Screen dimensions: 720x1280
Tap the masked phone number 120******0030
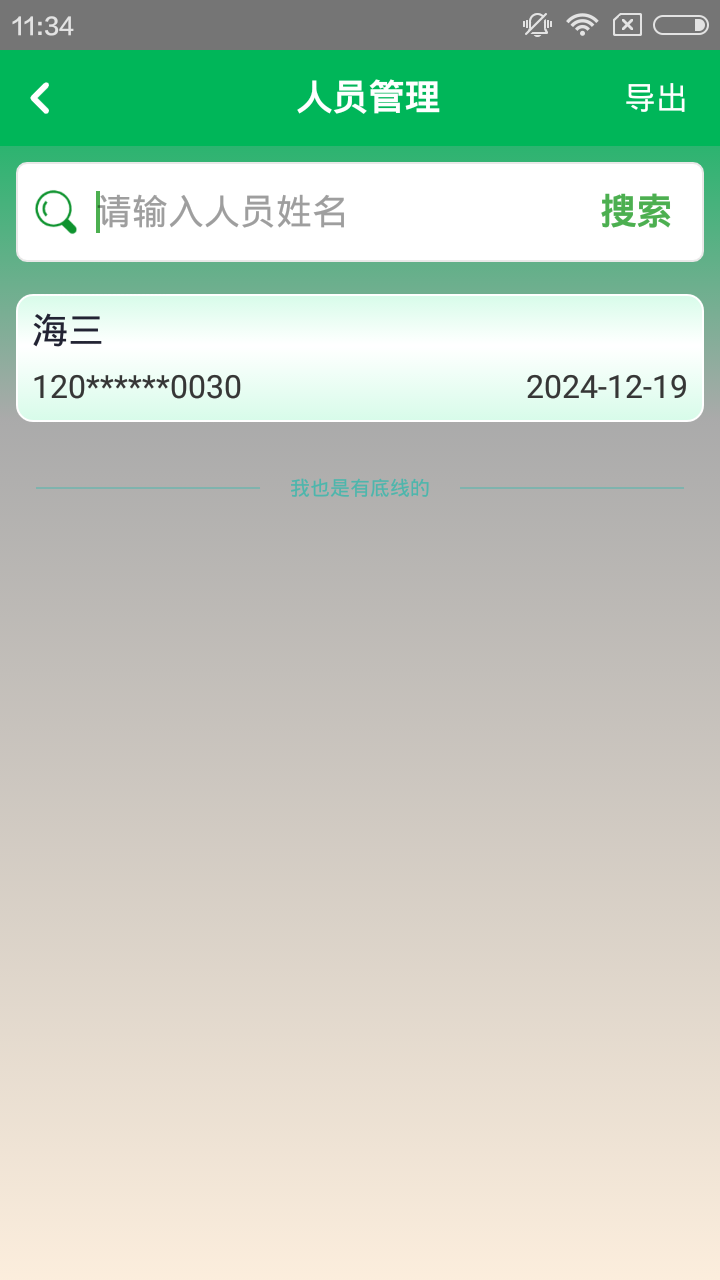135,387
